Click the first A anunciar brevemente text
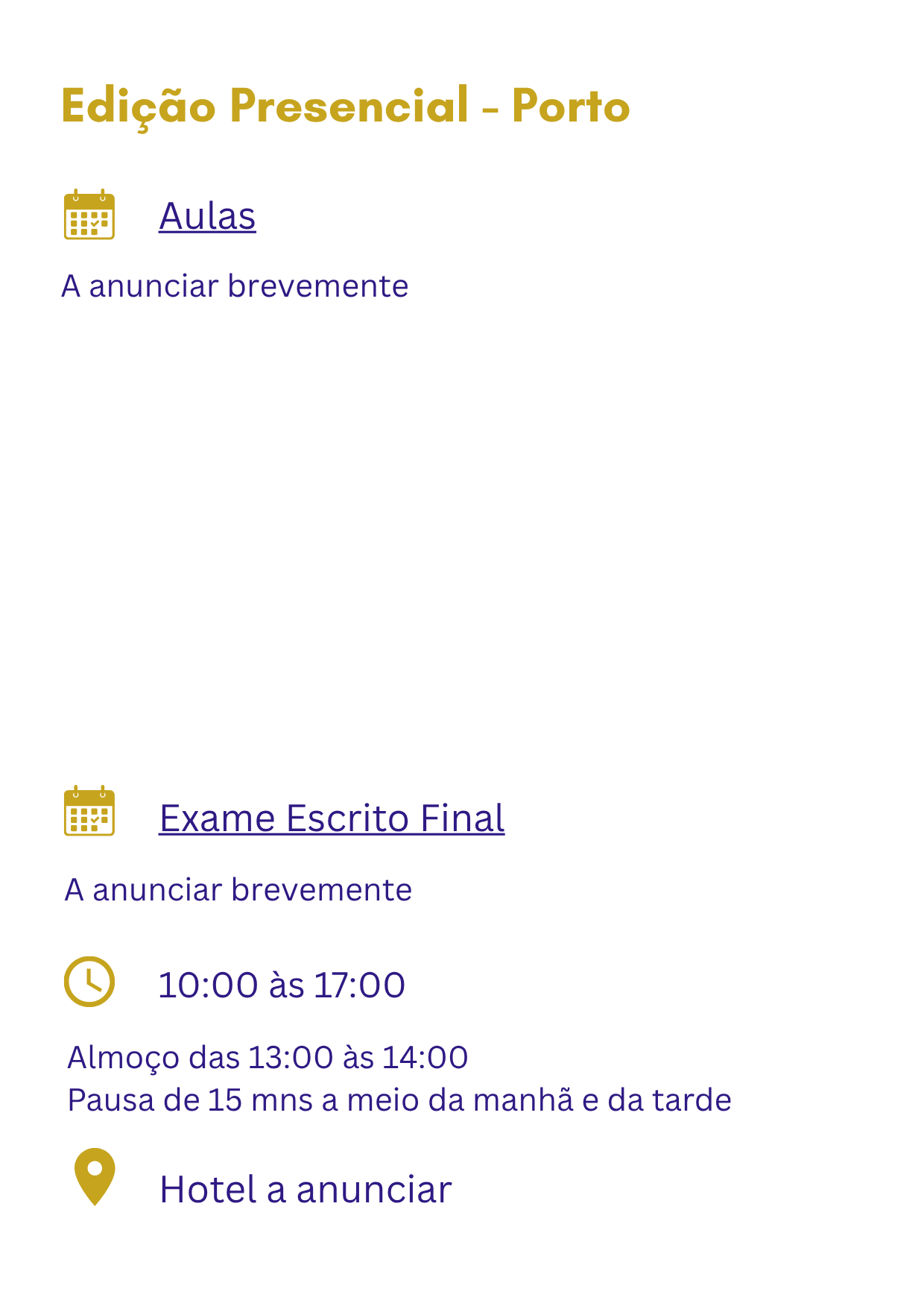 pos(235,285)
